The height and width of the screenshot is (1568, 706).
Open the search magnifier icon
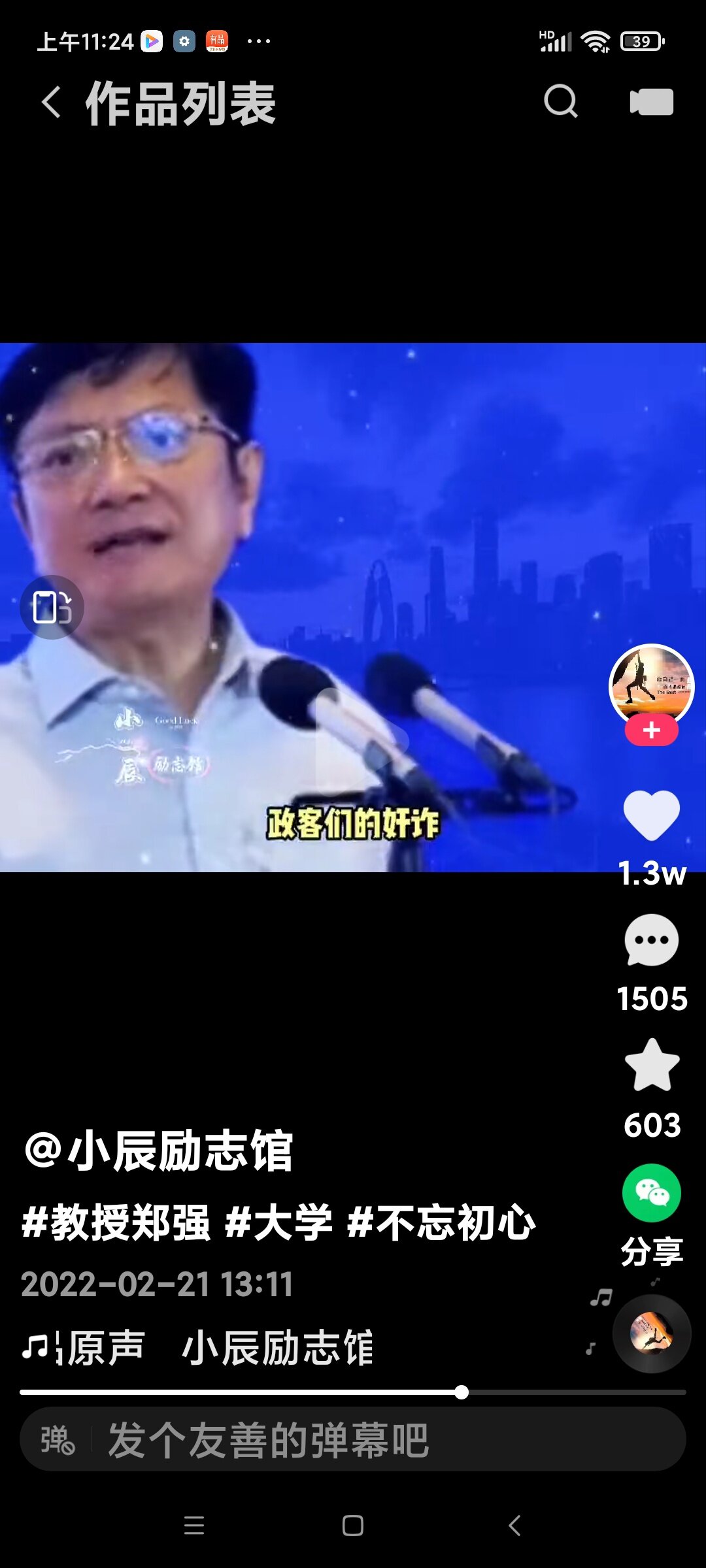pyautogui.click(x=561, y=102)
